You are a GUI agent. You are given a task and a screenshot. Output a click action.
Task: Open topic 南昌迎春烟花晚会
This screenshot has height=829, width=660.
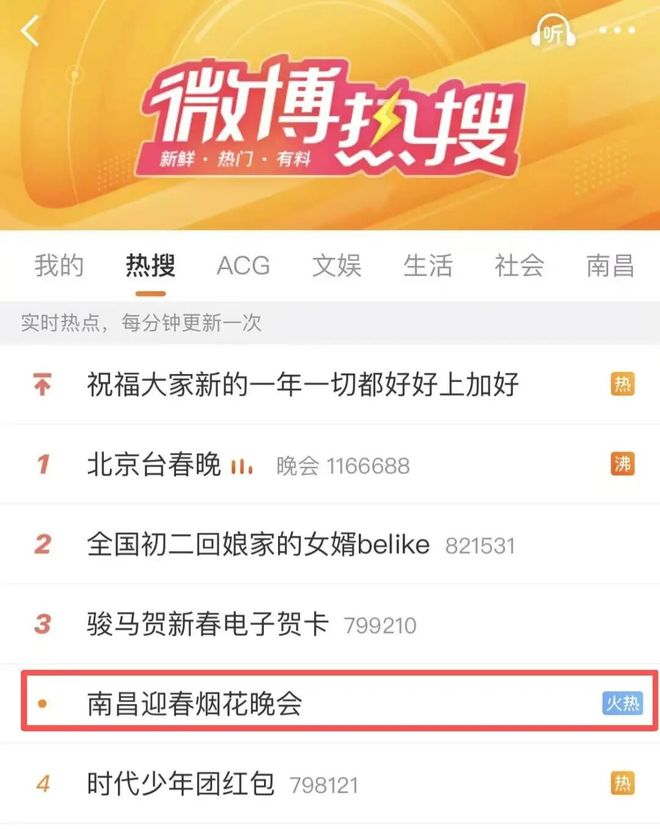pyautogui.click(x=195, y=704)
